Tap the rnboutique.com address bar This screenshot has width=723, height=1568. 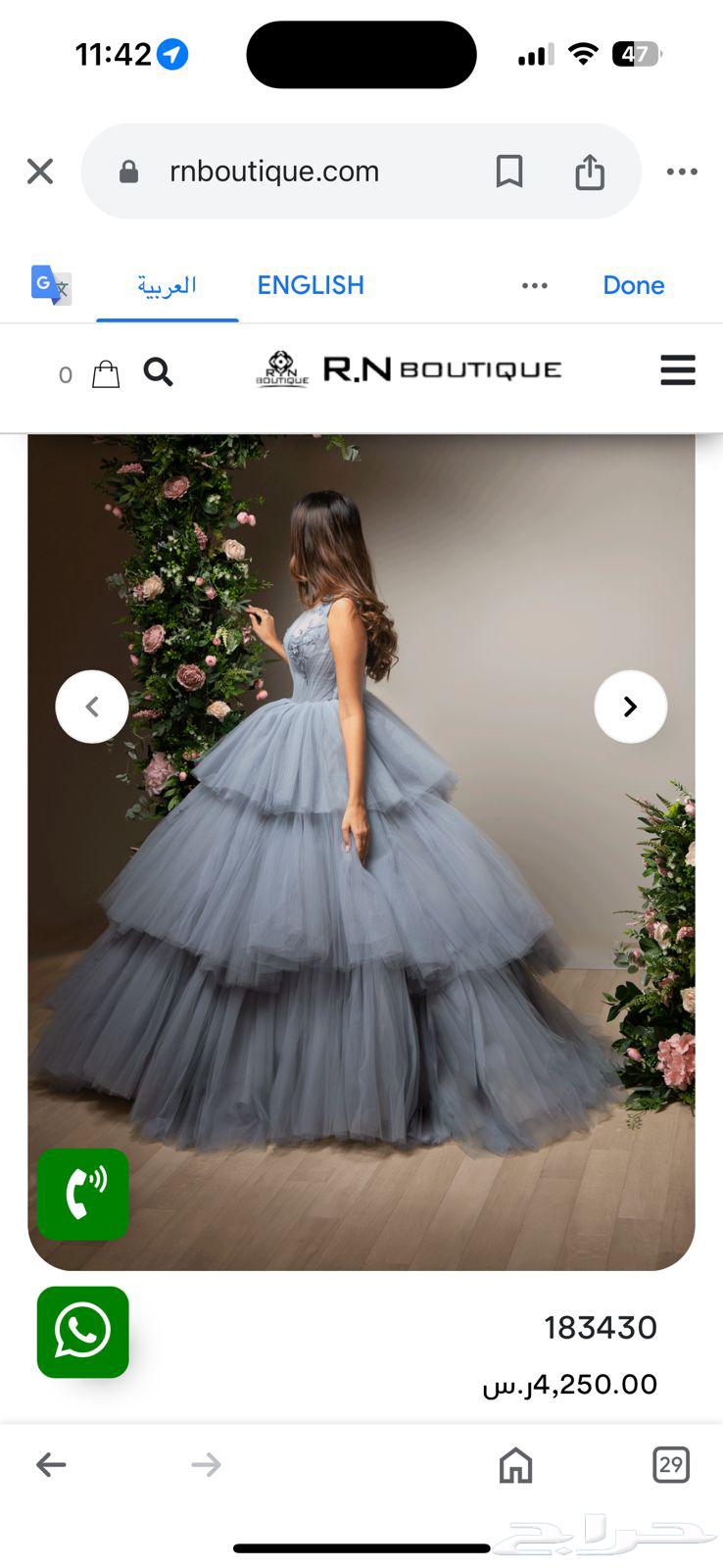(274, 171)
